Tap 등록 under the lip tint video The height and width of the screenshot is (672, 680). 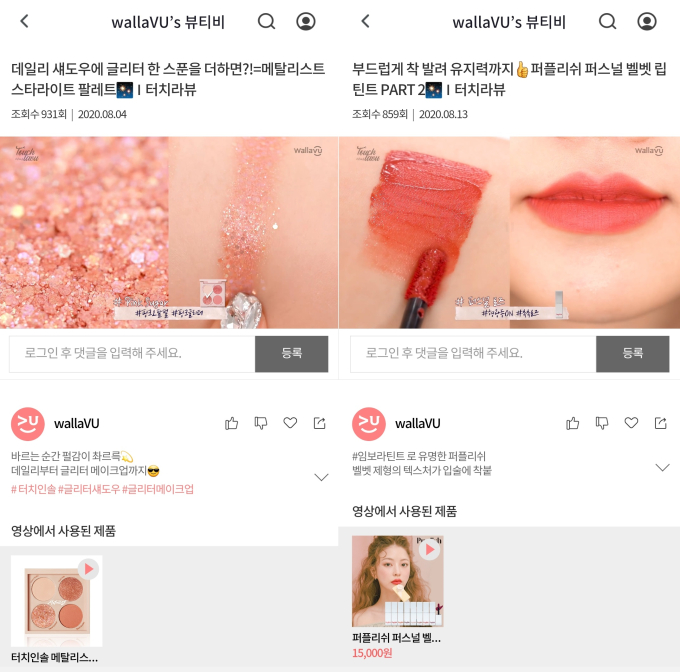pos(632,353)
